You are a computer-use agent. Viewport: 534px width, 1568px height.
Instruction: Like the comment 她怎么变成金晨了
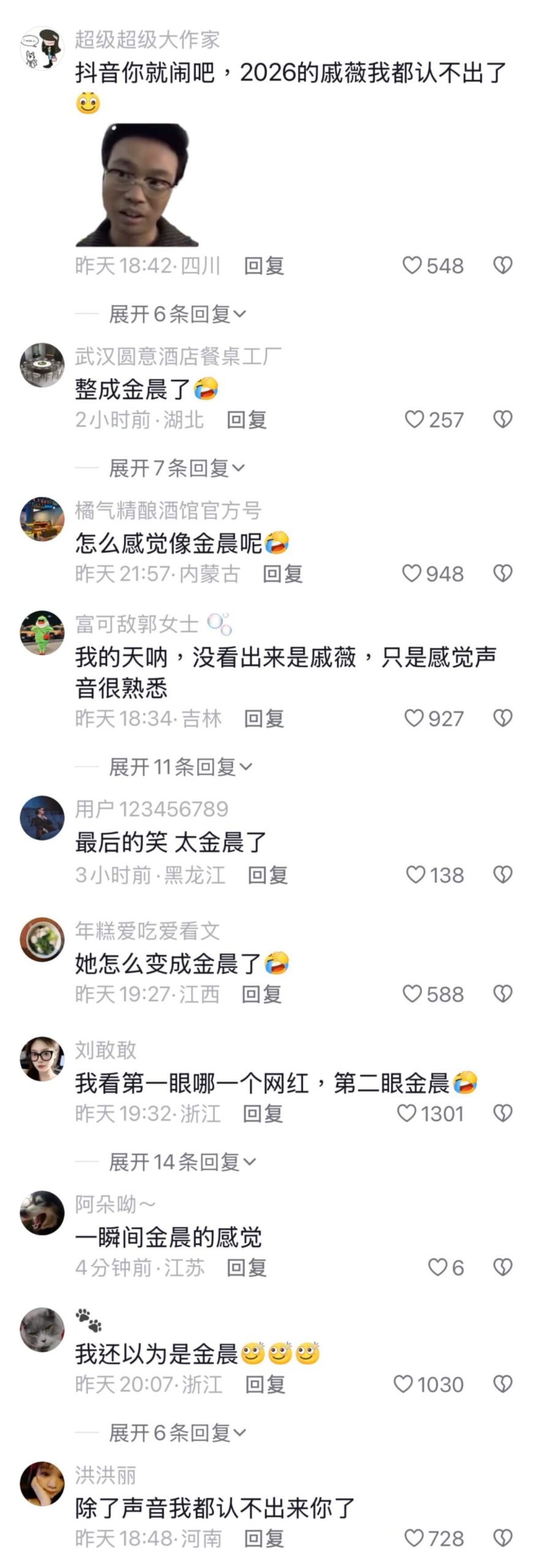coord(412,993)
